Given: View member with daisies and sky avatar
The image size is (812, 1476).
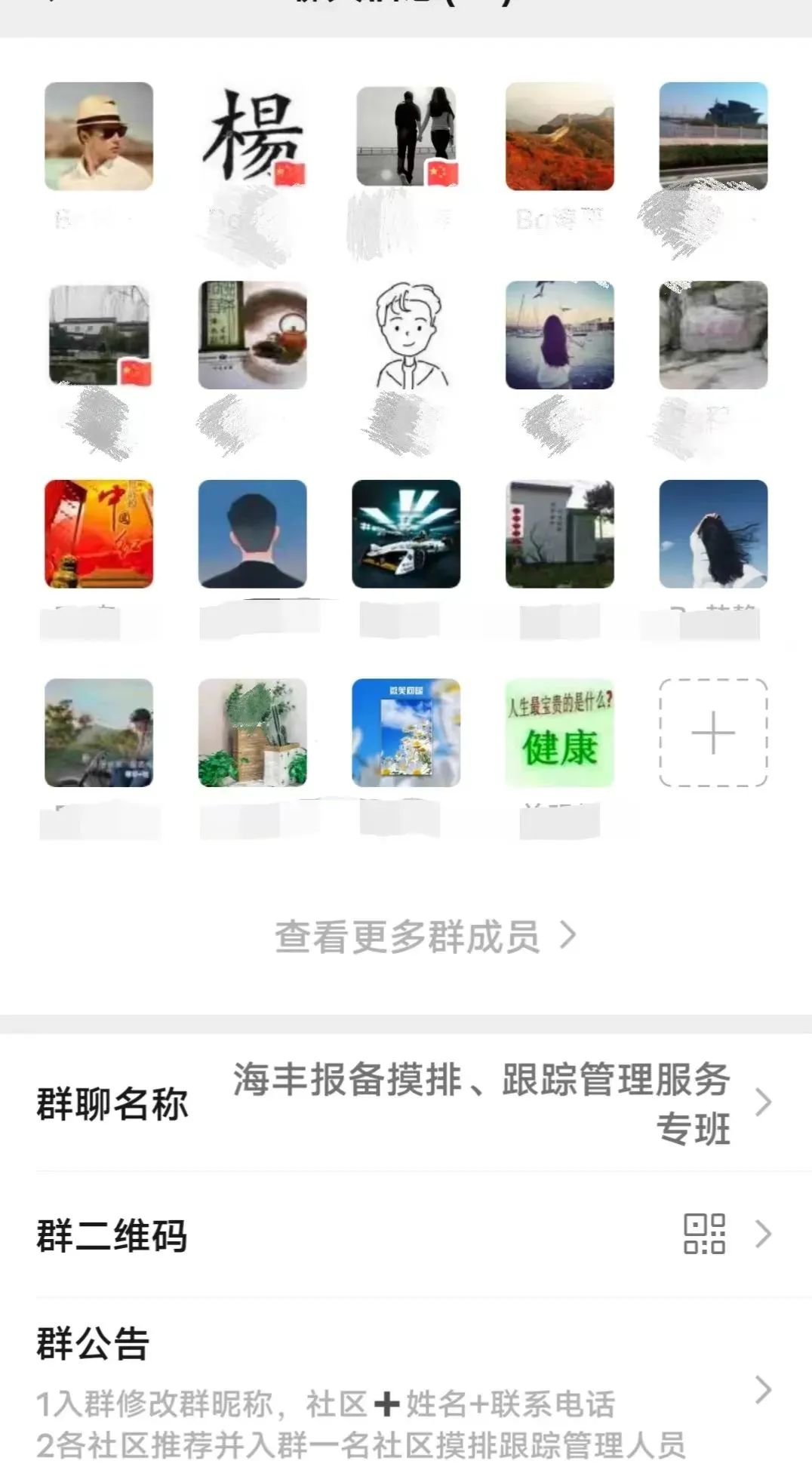Looking at the screenshot, I should click(x=407, y=733).
